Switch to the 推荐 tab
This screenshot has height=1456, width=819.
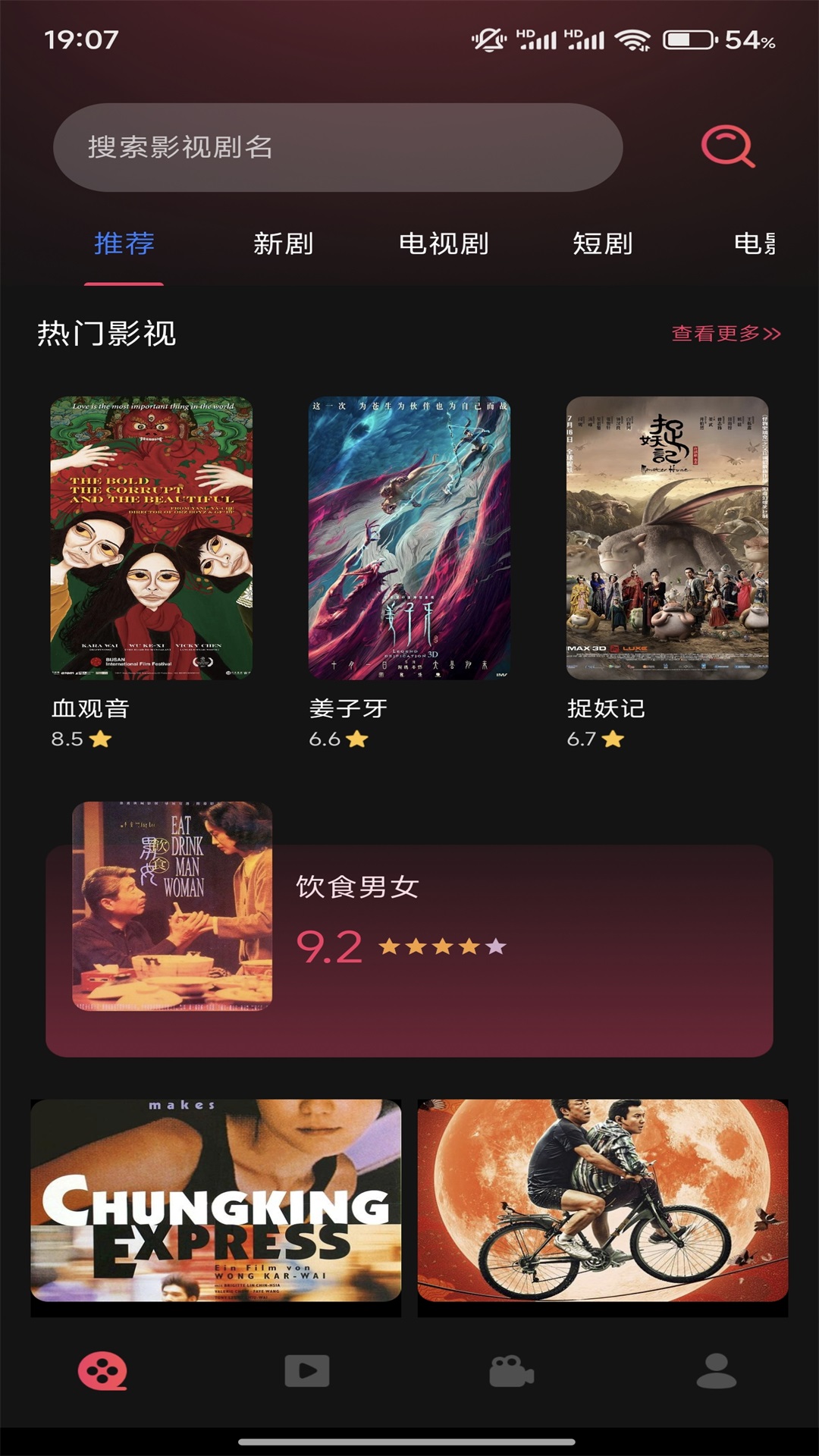coord(124,243)
